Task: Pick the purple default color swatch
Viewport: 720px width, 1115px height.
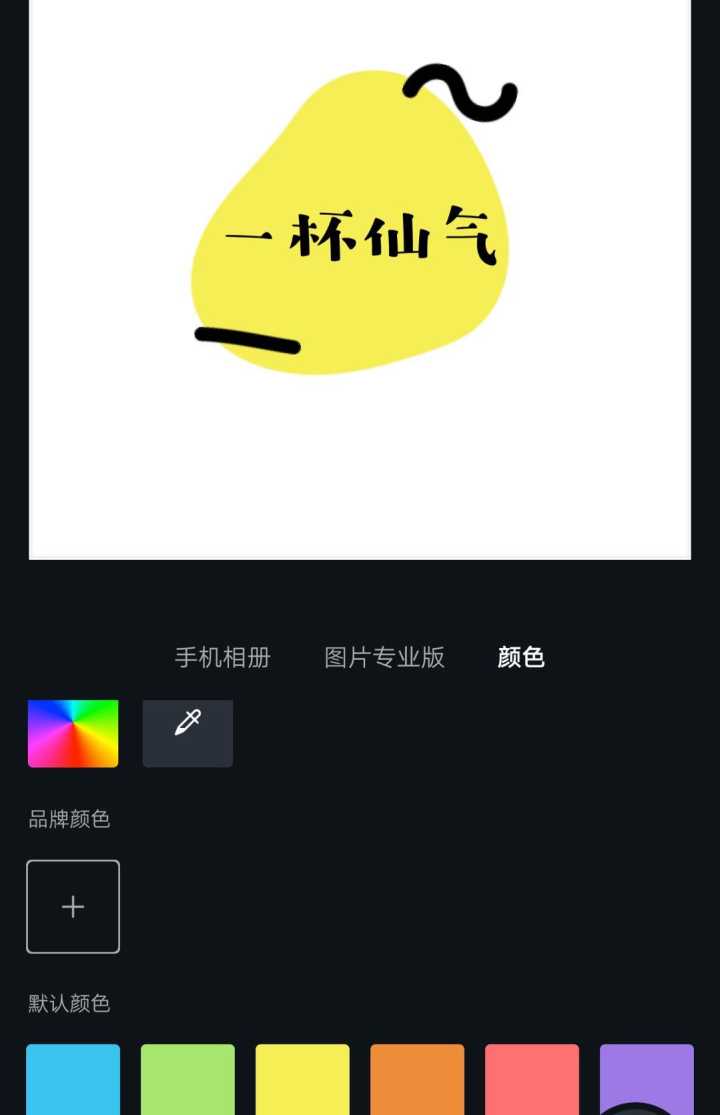Action: pos(646,1068)
